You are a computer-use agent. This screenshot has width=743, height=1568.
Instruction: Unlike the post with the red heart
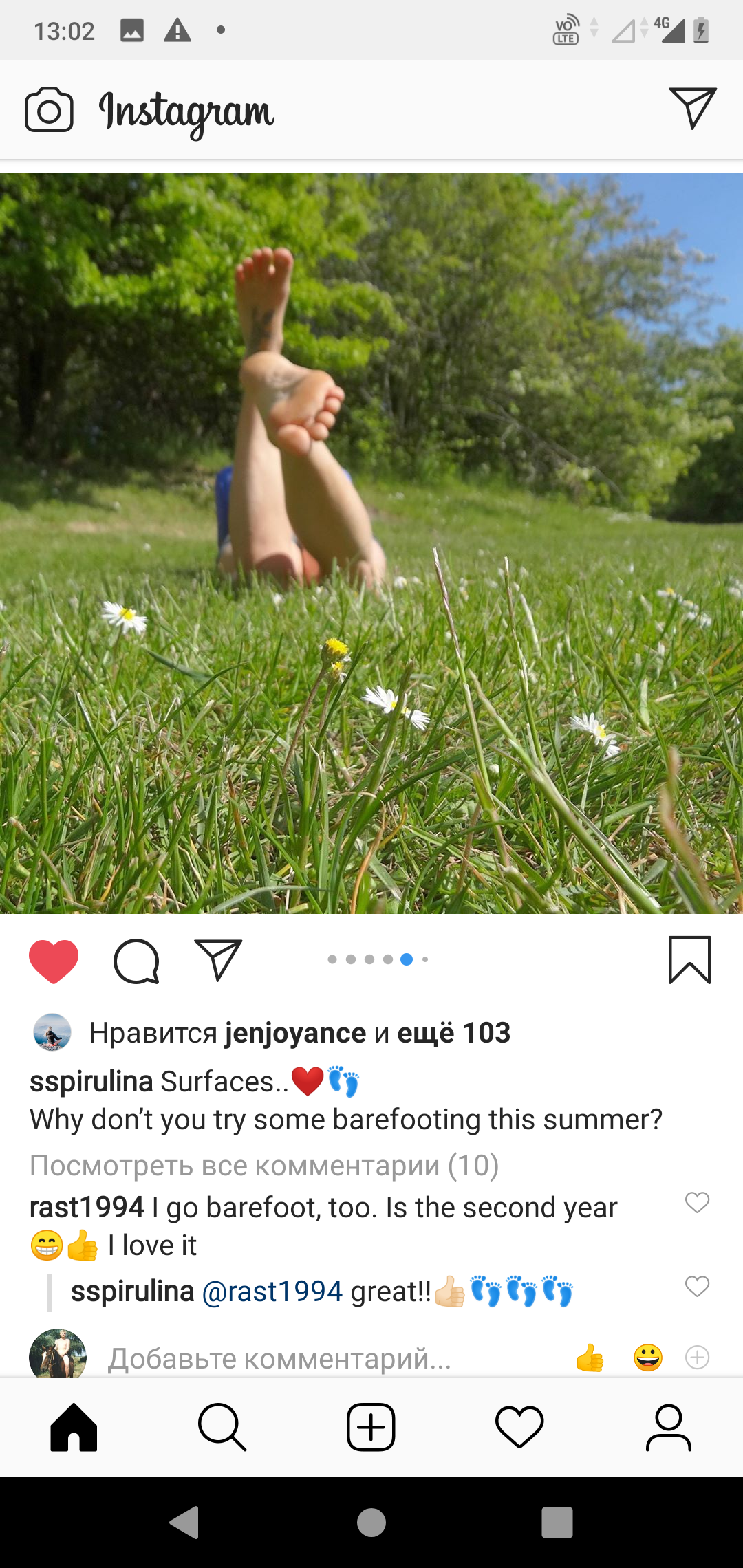[54, 961]
